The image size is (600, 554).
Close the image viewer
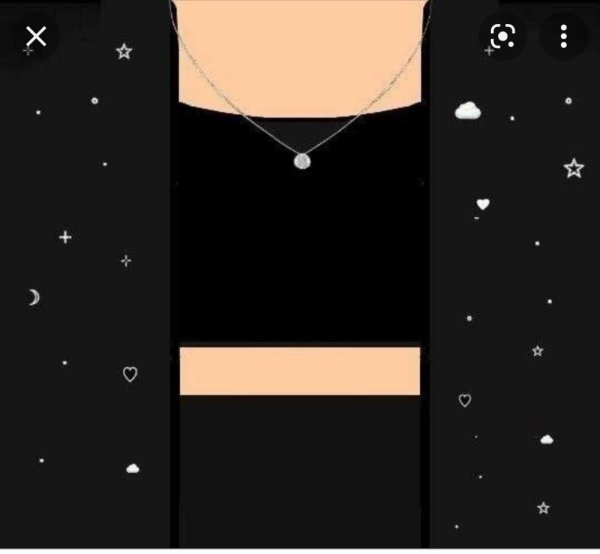(36, 37)
